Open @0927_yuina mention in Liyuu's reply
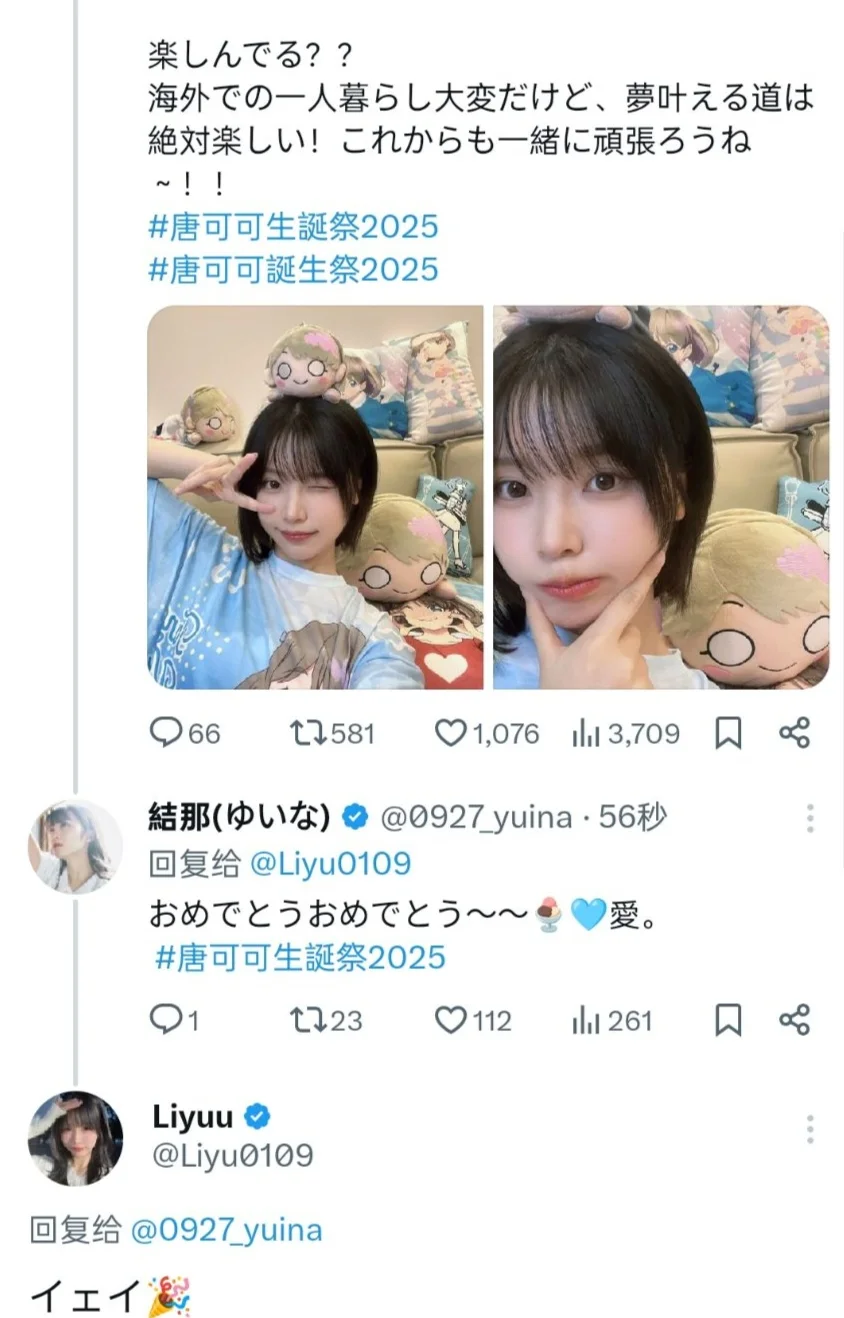This screenshot has width=844, height=1318. 227,1229
